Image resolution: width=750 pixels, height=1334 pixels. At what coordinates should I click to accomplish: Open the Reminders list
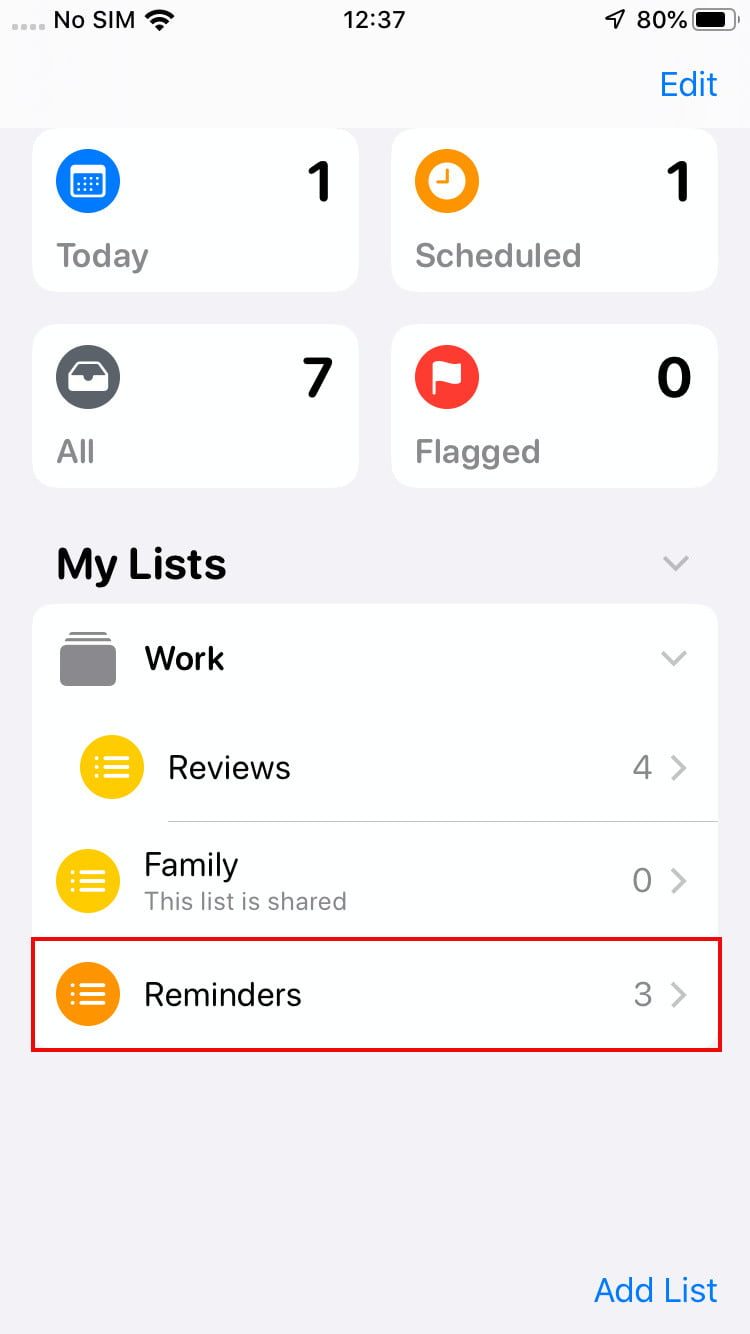point(375,994)
